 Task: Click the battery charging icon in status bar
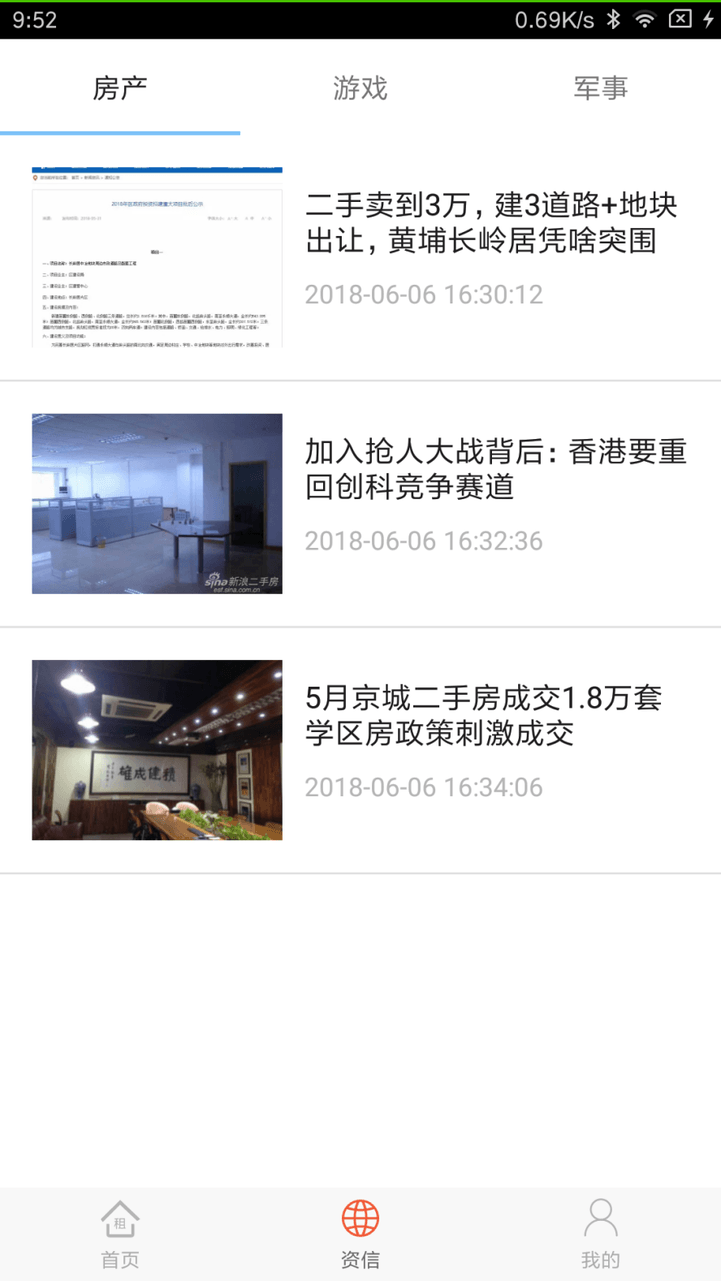coord(707,18)
